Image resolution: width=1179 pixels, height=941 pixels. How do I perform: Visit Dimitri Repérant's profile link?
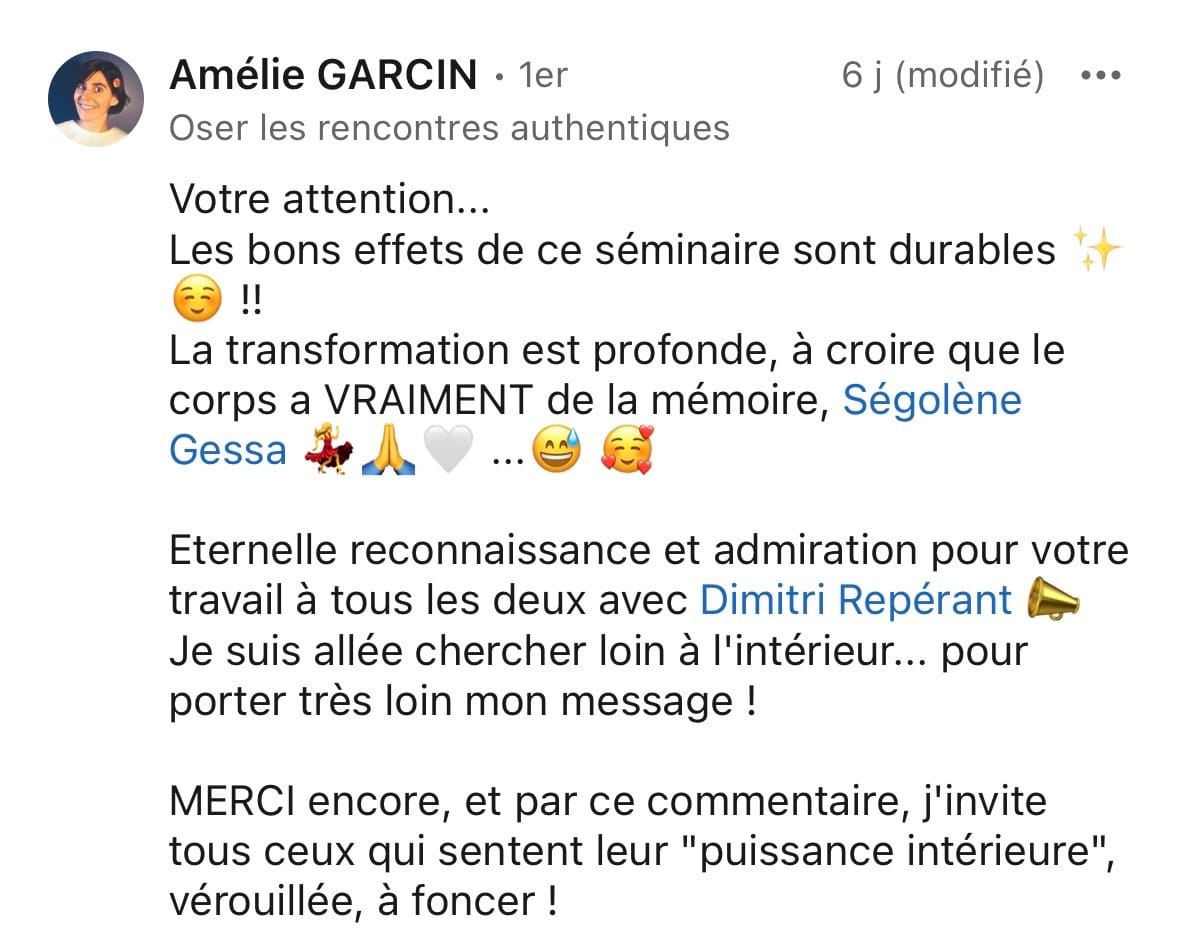tap(855, 600)
